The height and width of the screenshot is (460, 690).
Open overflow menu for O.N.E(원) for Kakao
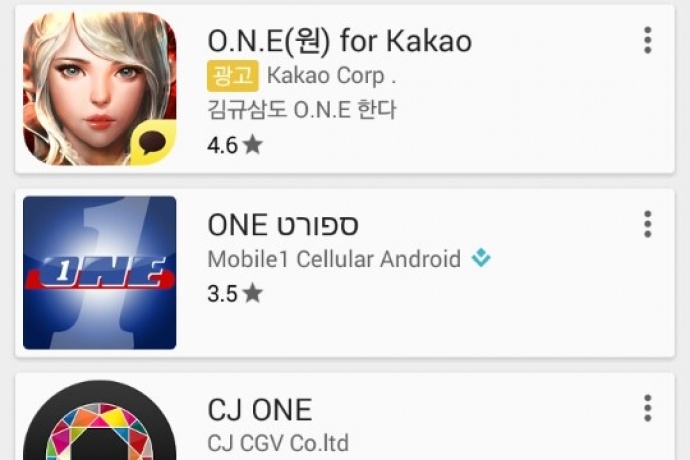648,41
